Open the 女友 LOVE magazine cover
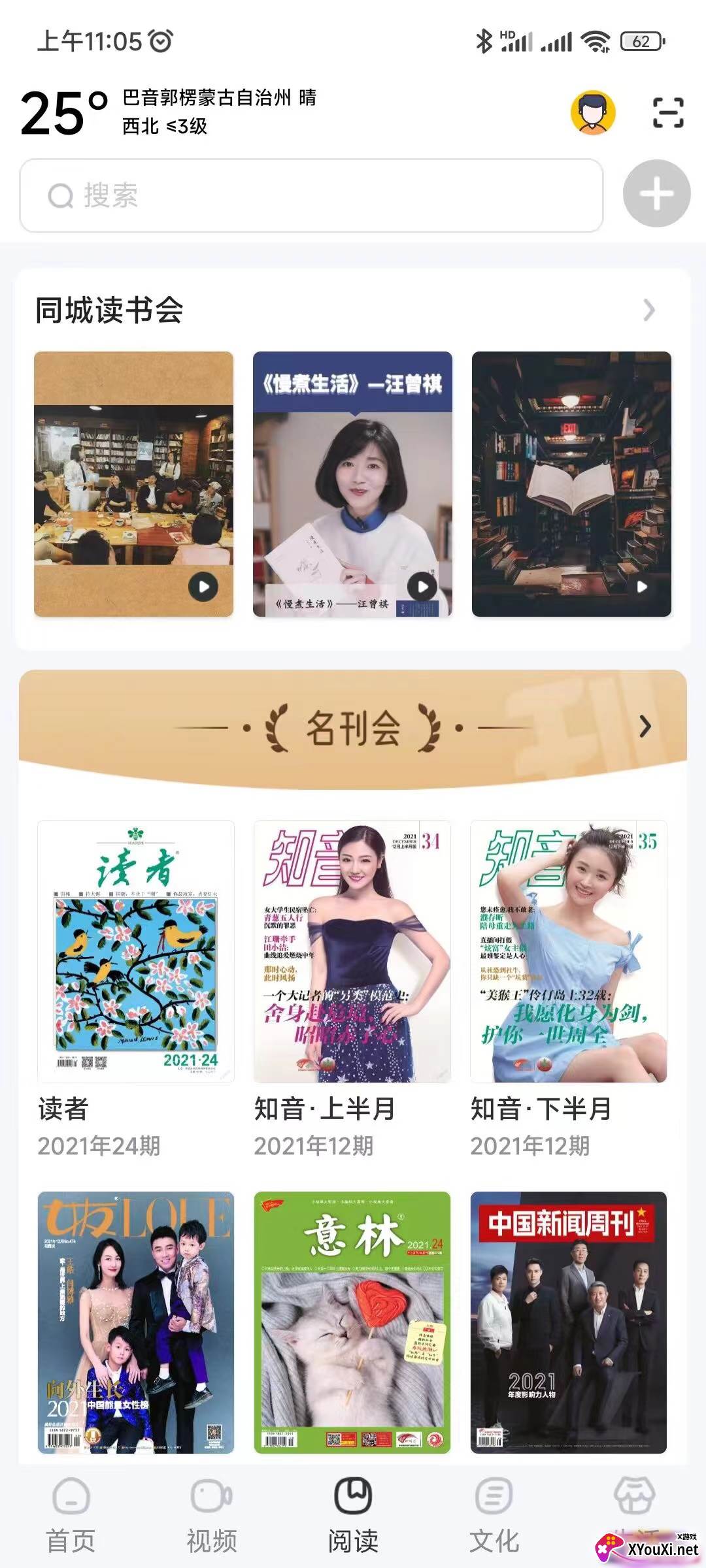 coord(136,1322)
